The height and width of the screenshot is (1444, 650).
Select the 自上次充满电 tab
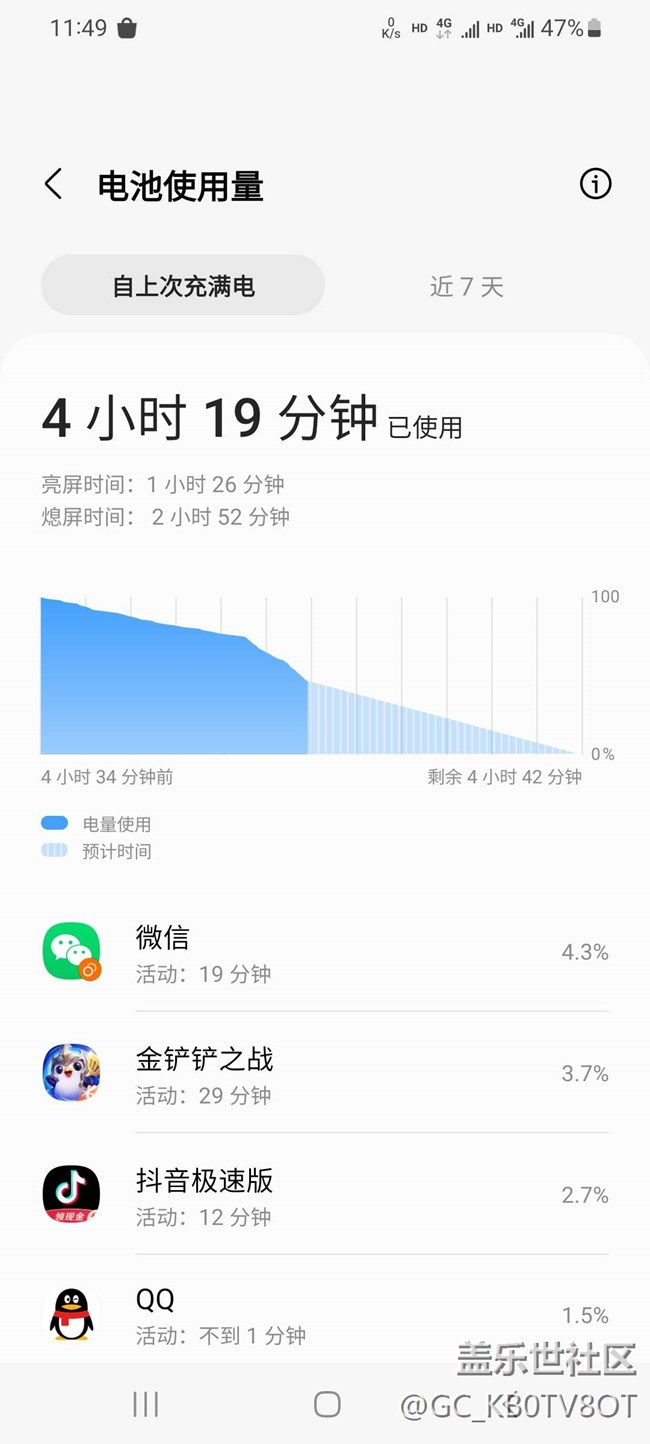point(183,286)
